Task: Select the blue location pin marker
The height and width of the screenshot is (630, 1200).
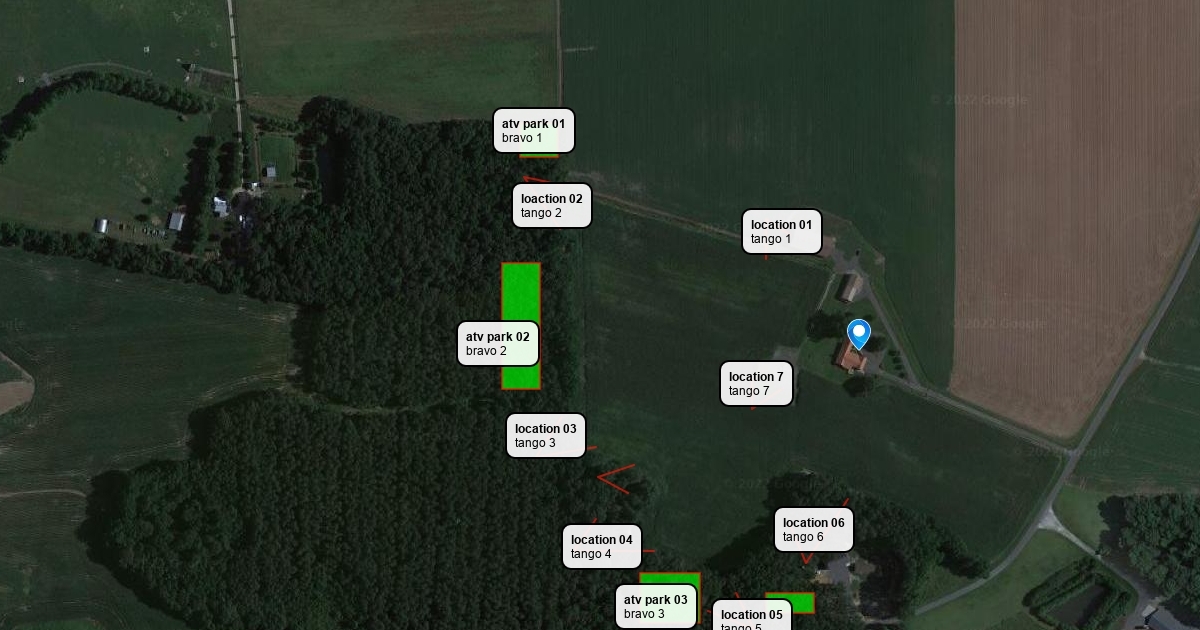Action: pos(858,333)
